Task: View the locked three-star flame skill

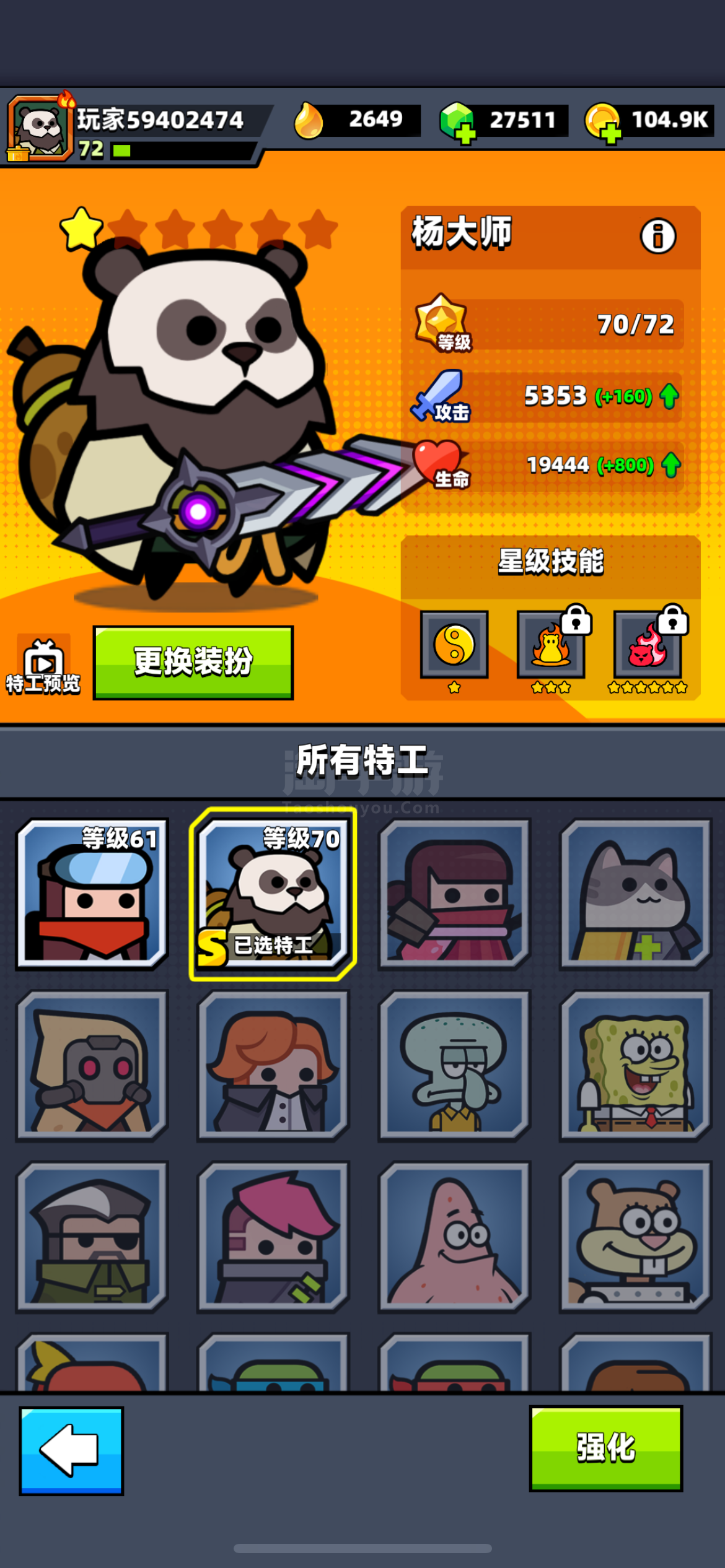Action: 551,644
